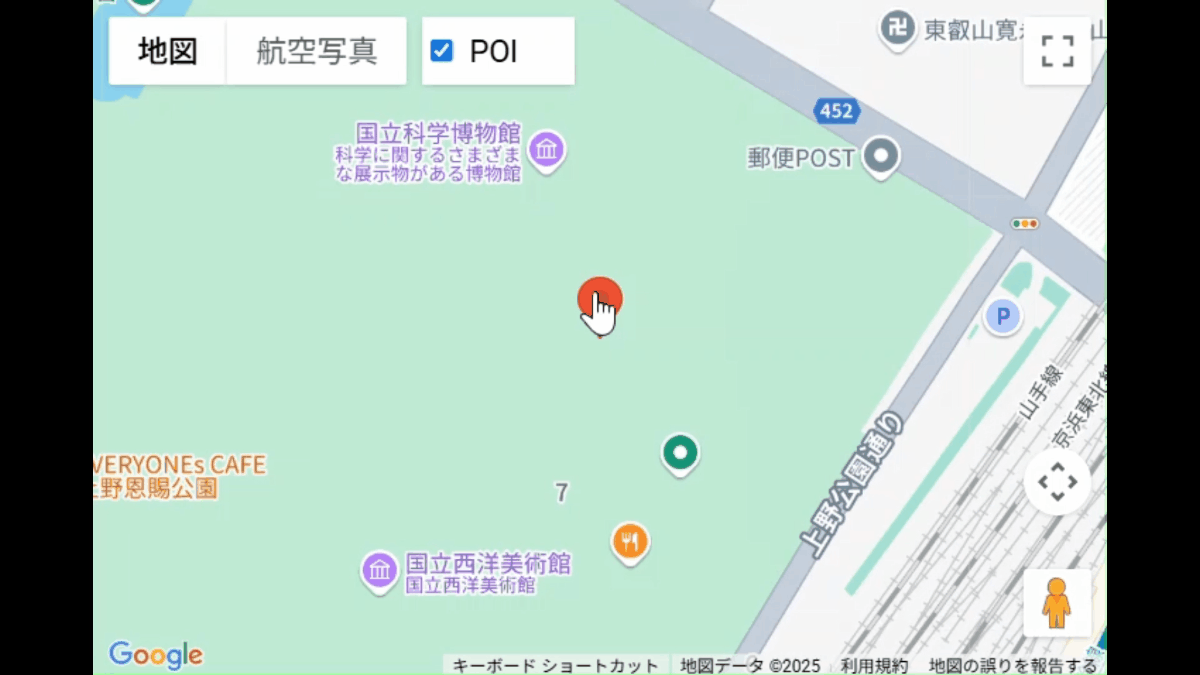Screen dimensions: 1200x675
Task: Enter fullscreen map view
Action: [1057, 51]
